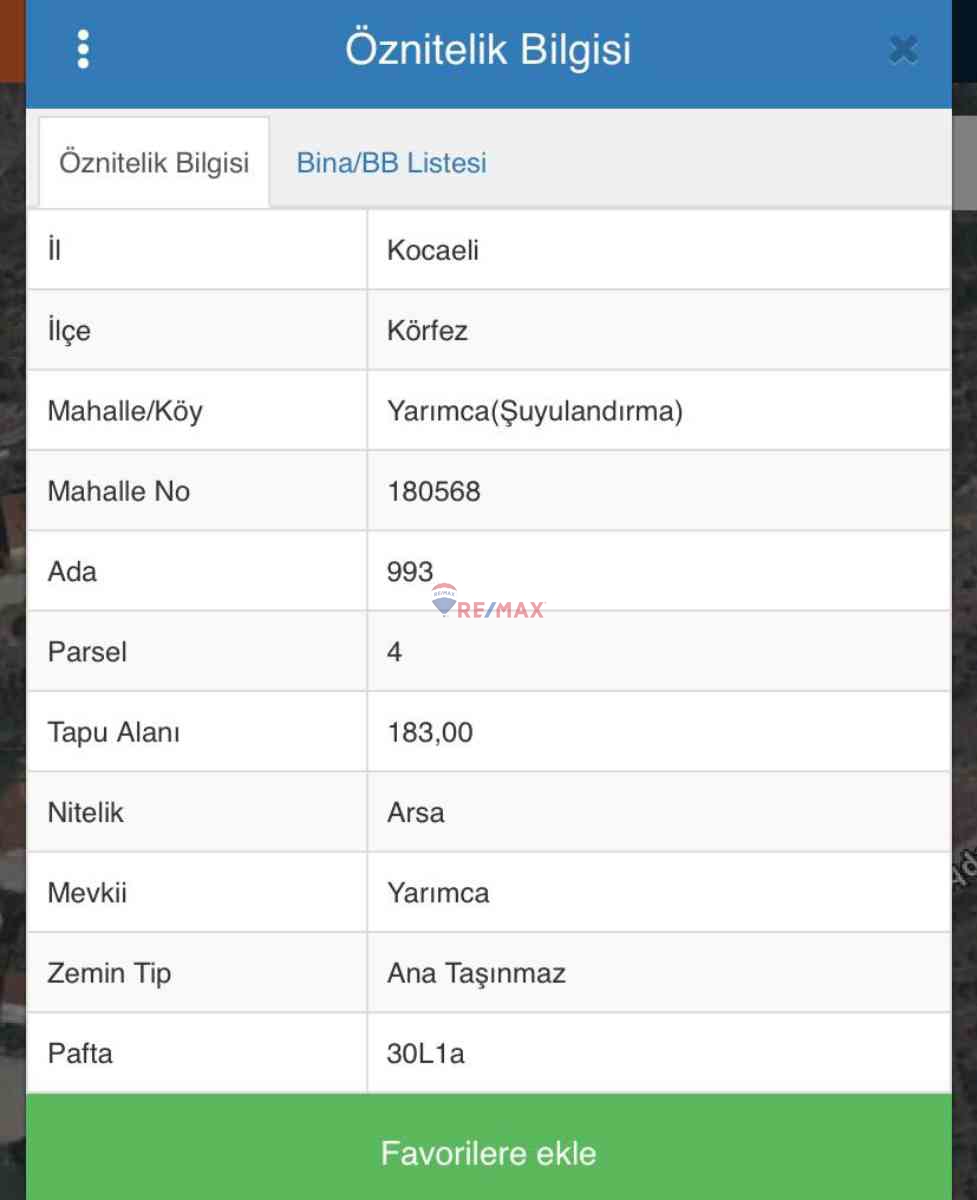Select the Yarımca(Şuyulandırma) neighborhood value
This screenshot has width=977, height=1200.
coord(535,411)
